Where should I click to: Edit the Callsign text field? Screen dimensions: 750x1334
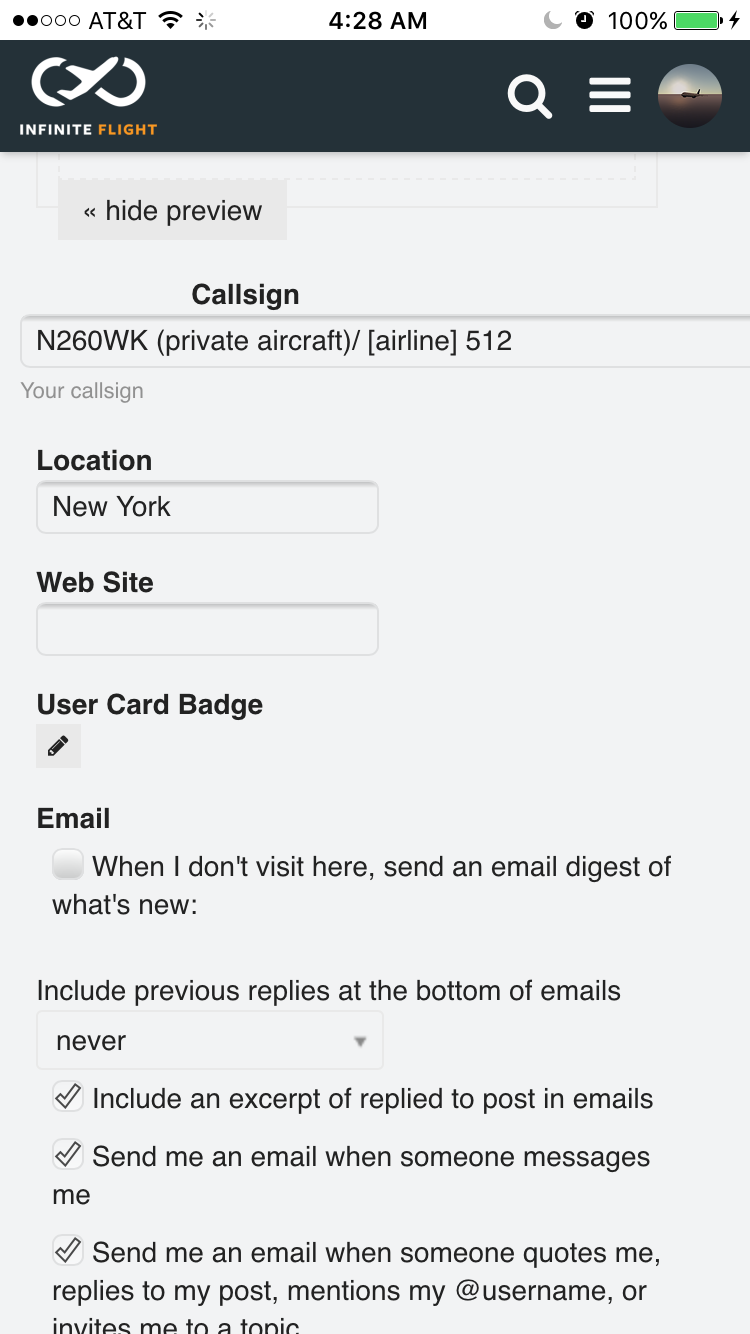pos(385,341)
